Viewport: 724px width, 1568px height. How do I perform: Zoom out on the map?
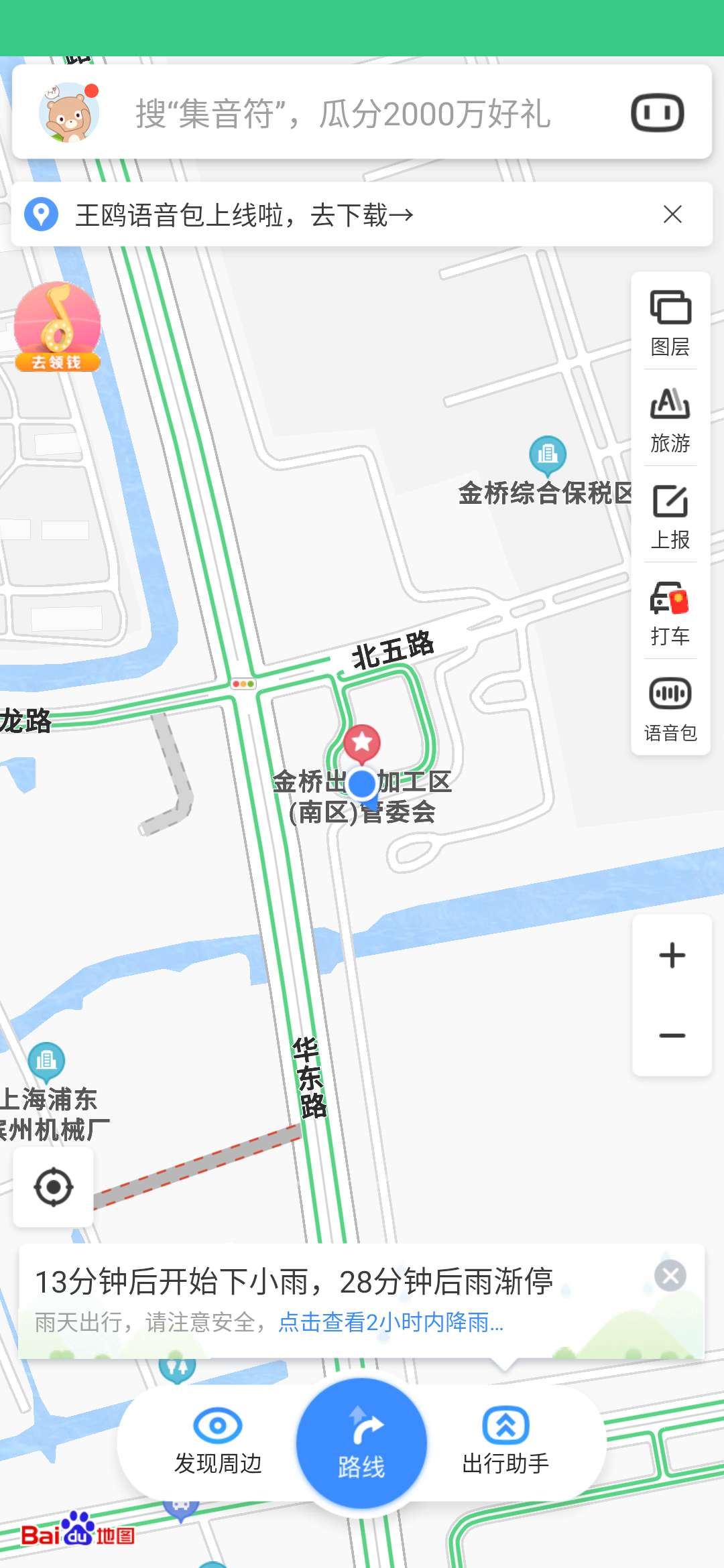pyautogui.click(x=672, y=1036)
